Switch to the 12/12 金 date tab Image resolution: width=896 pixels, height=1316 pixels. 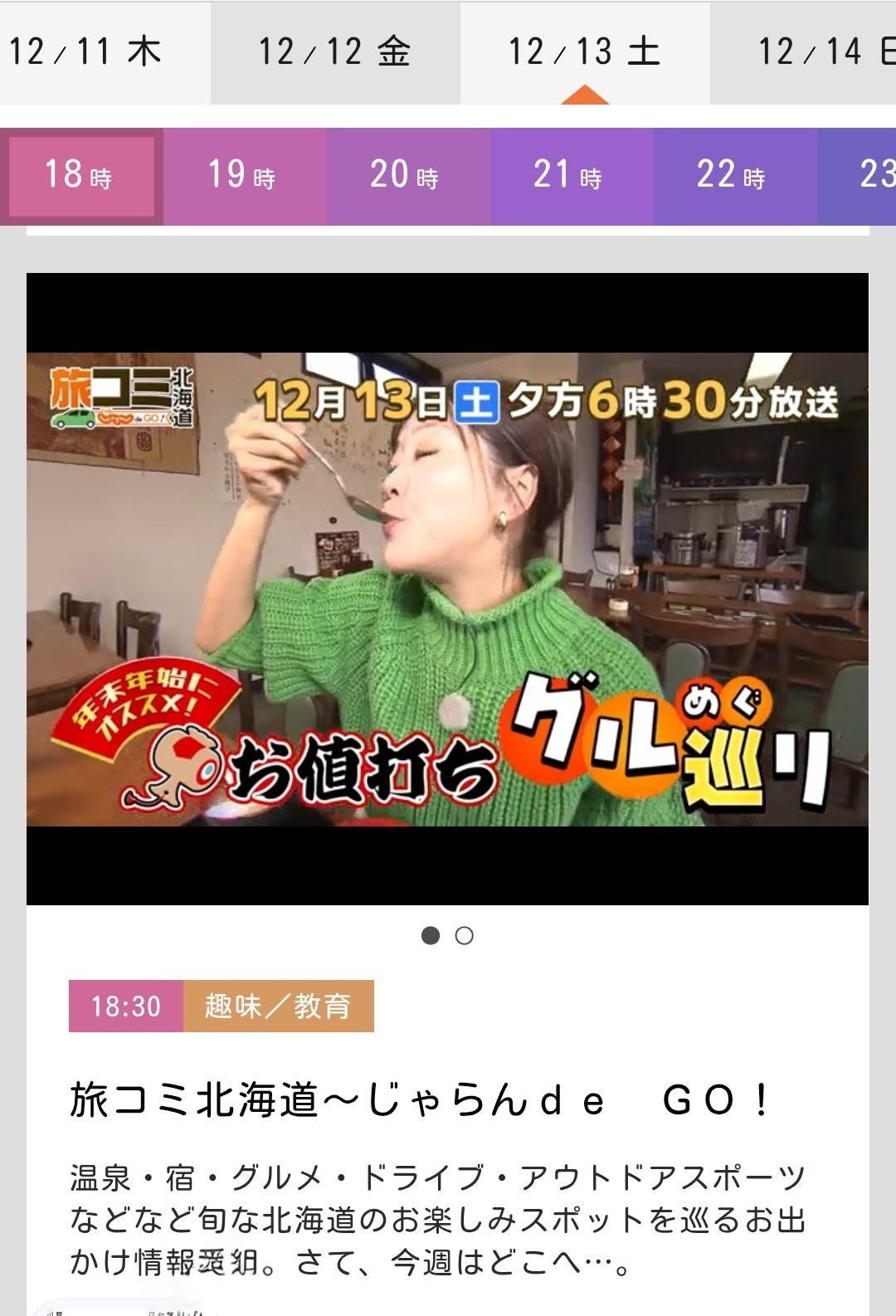point(335,52)
